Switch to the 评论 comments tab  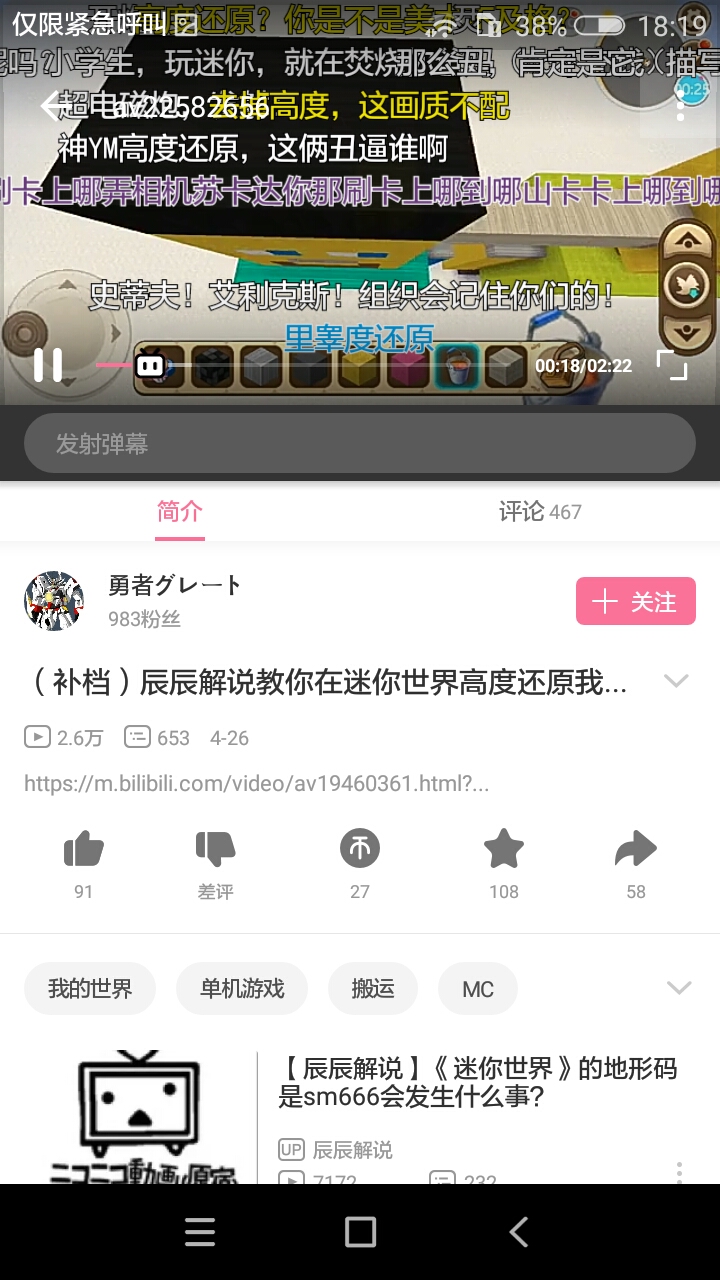(540, 512)
